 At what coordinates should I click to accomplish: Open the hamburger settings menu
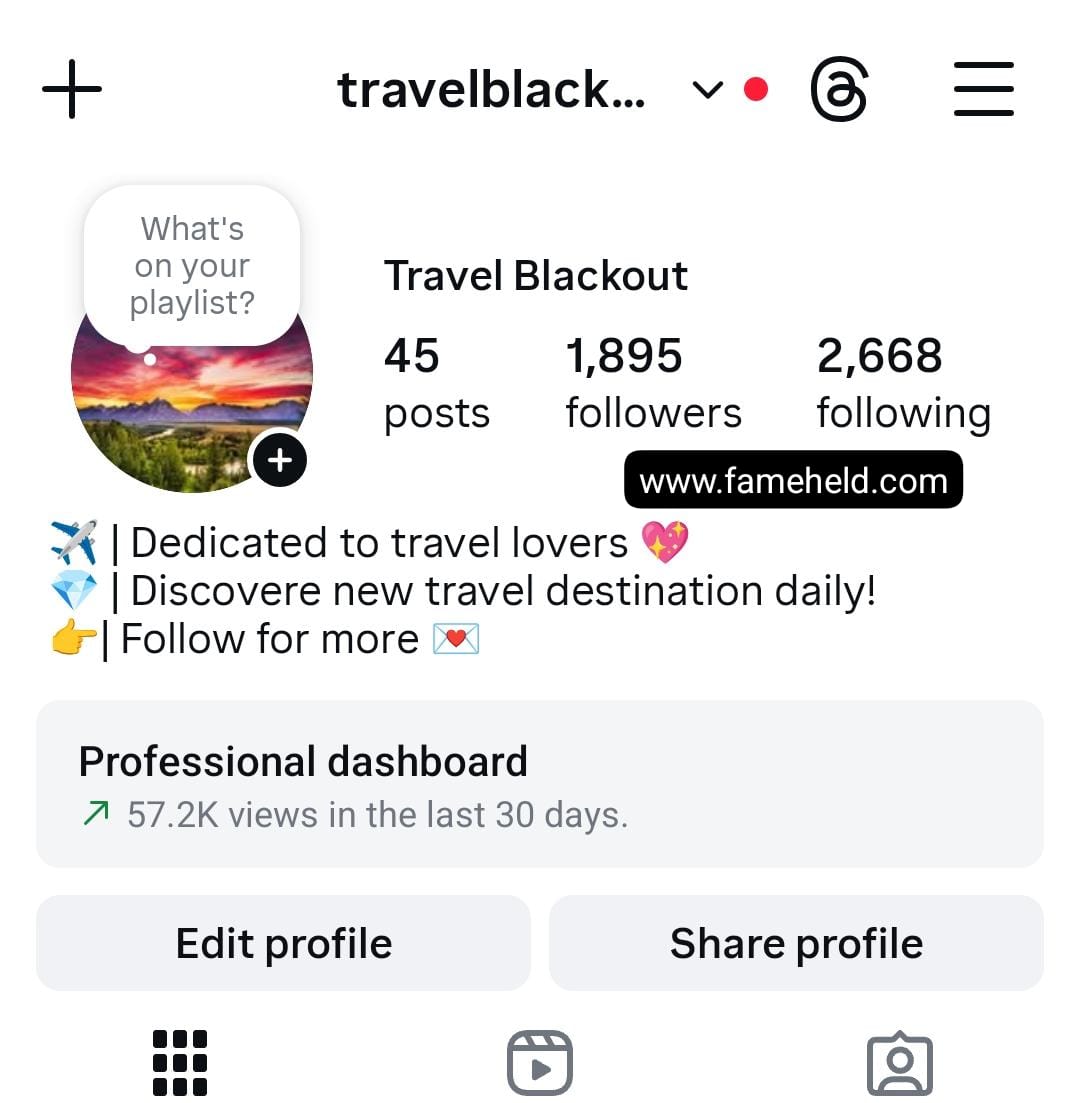[x=983, y=88]
